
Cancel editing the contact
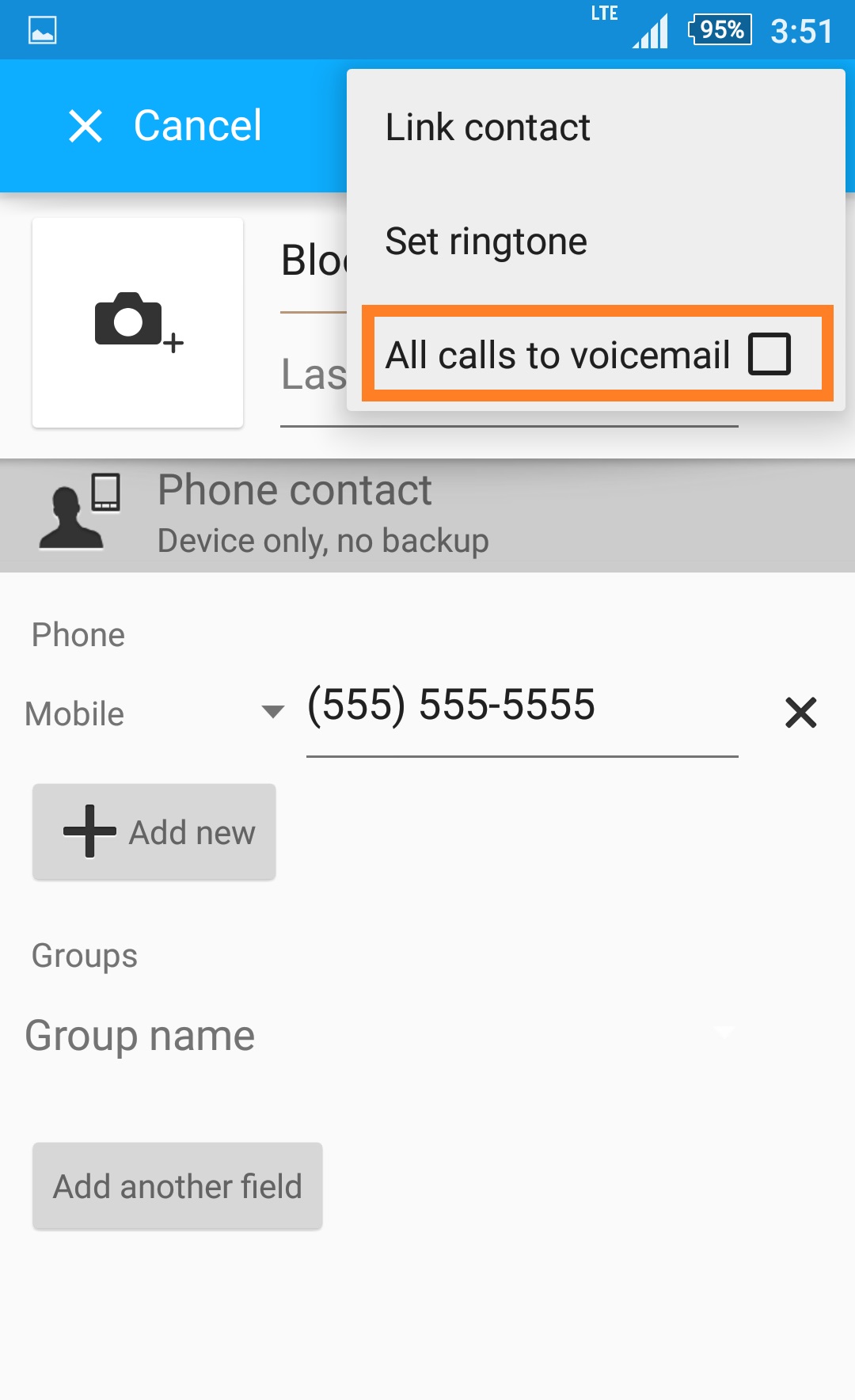point(166,126)
